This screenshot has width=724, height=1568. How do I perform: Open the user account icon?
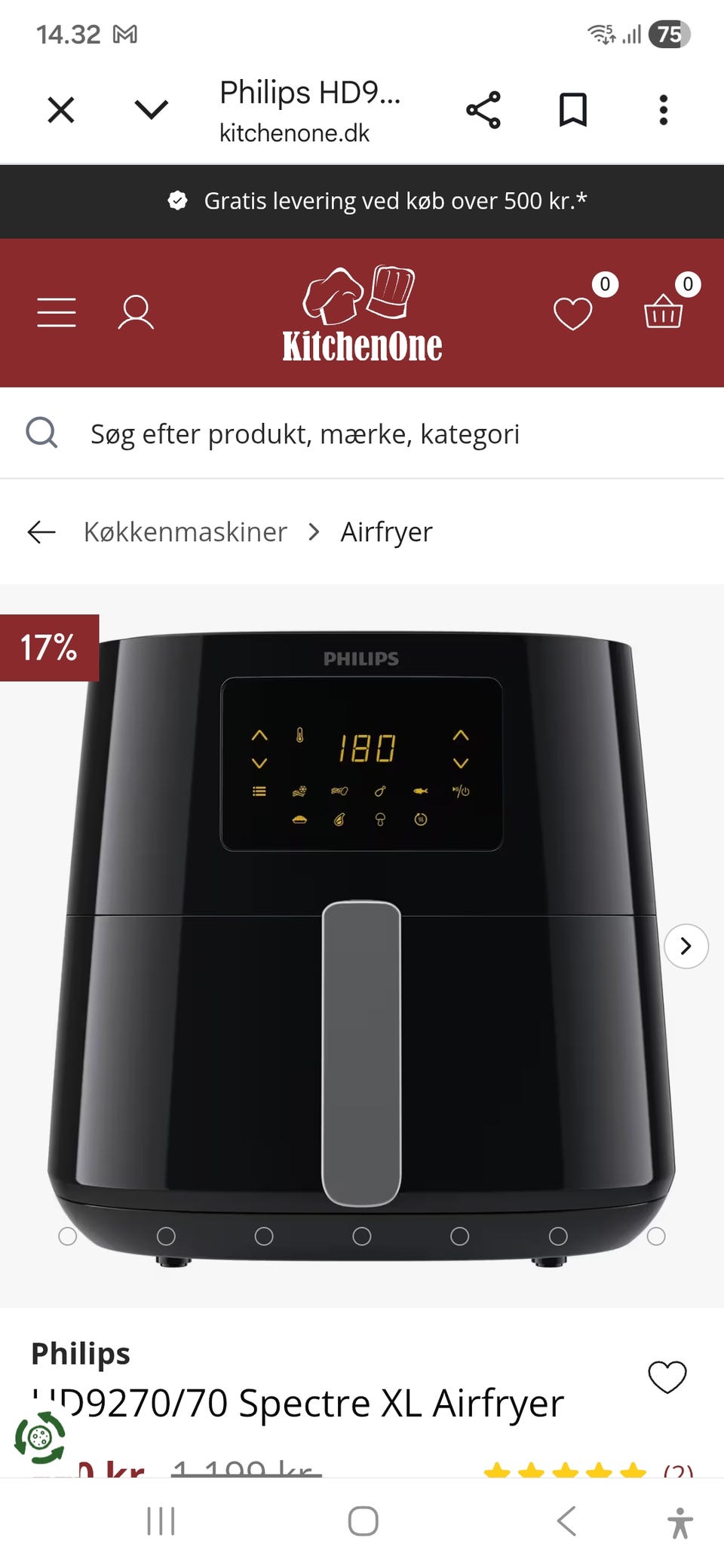coord(136,311)
